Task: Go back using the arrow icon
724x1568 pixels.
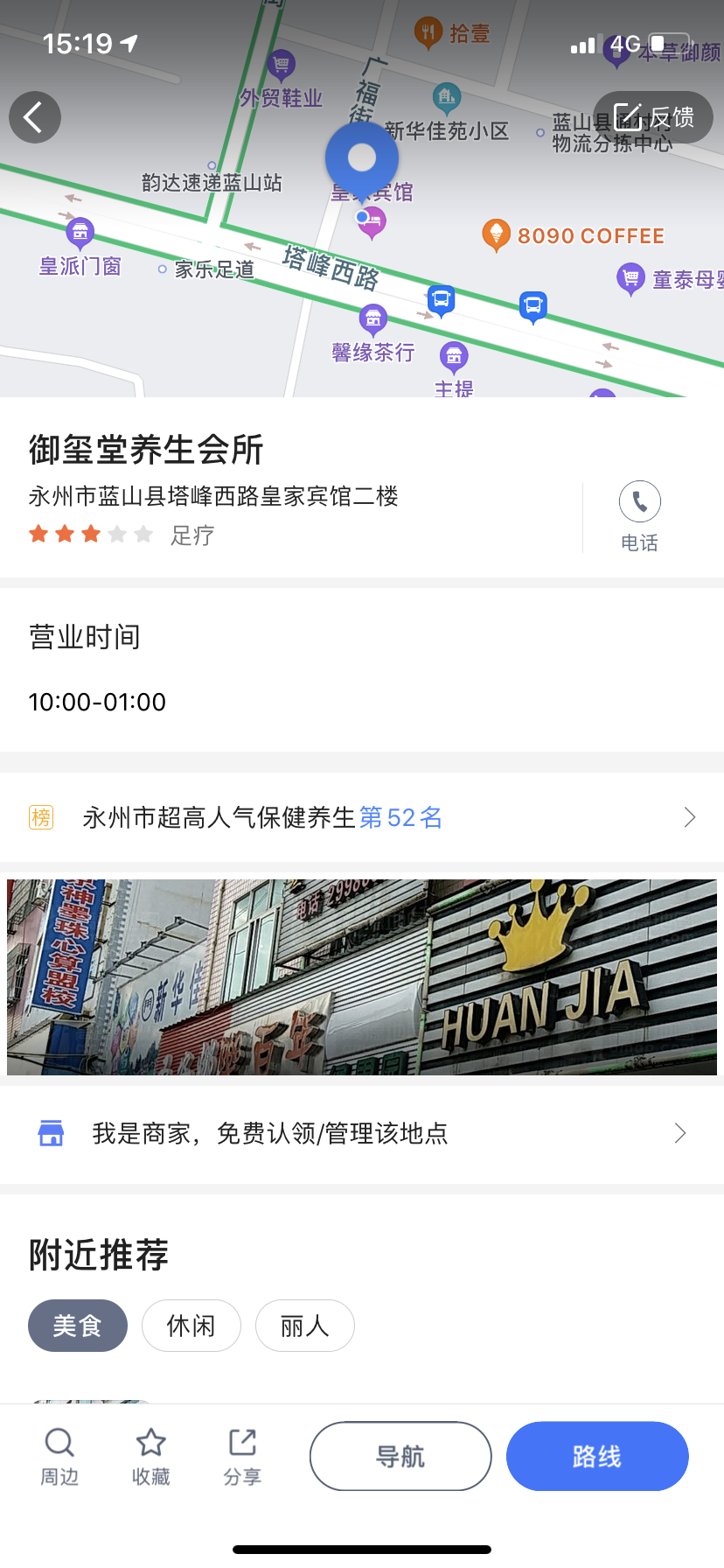Action: coord(35,117)
